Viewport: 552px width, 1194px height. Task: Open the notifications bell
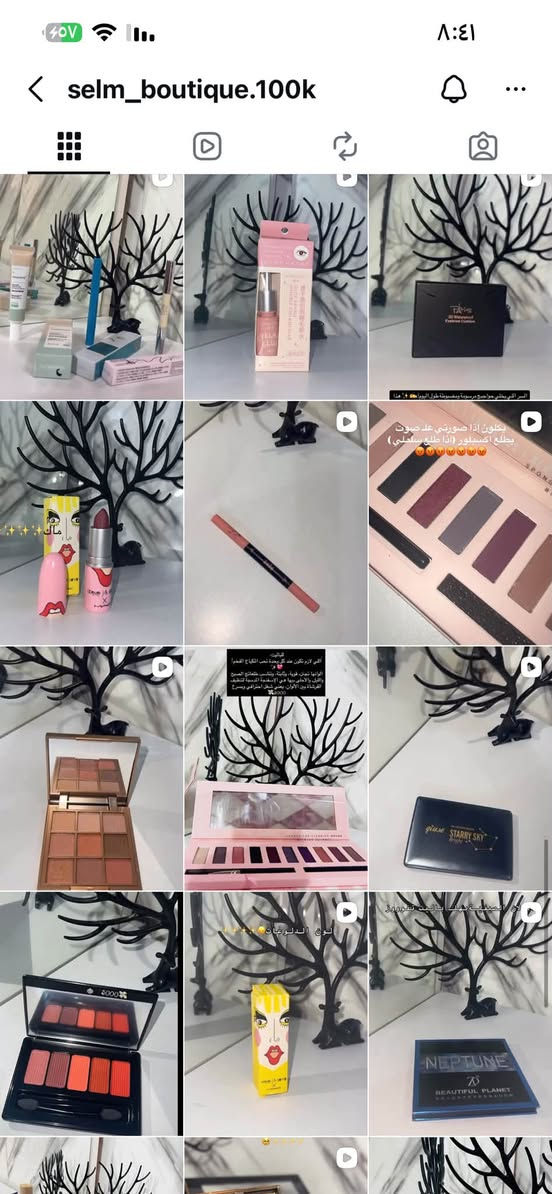454,90
